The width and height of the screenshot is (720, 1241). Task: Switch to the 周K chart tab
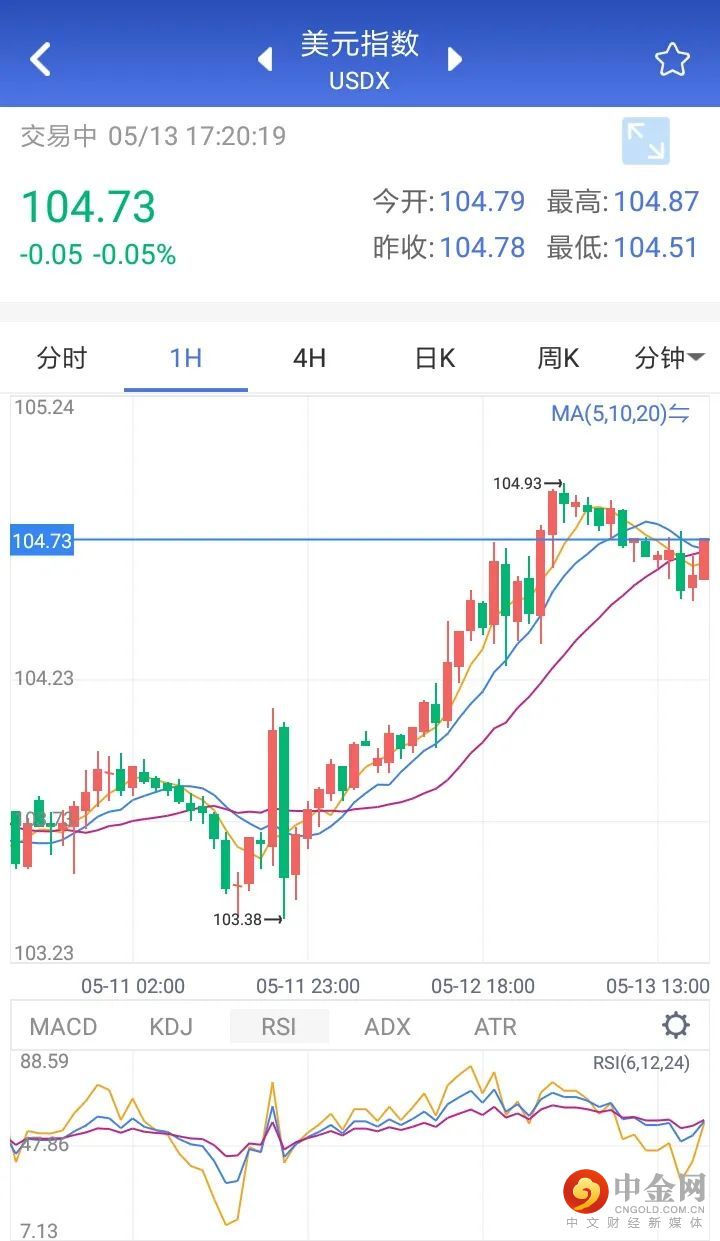tap(558, 358)
